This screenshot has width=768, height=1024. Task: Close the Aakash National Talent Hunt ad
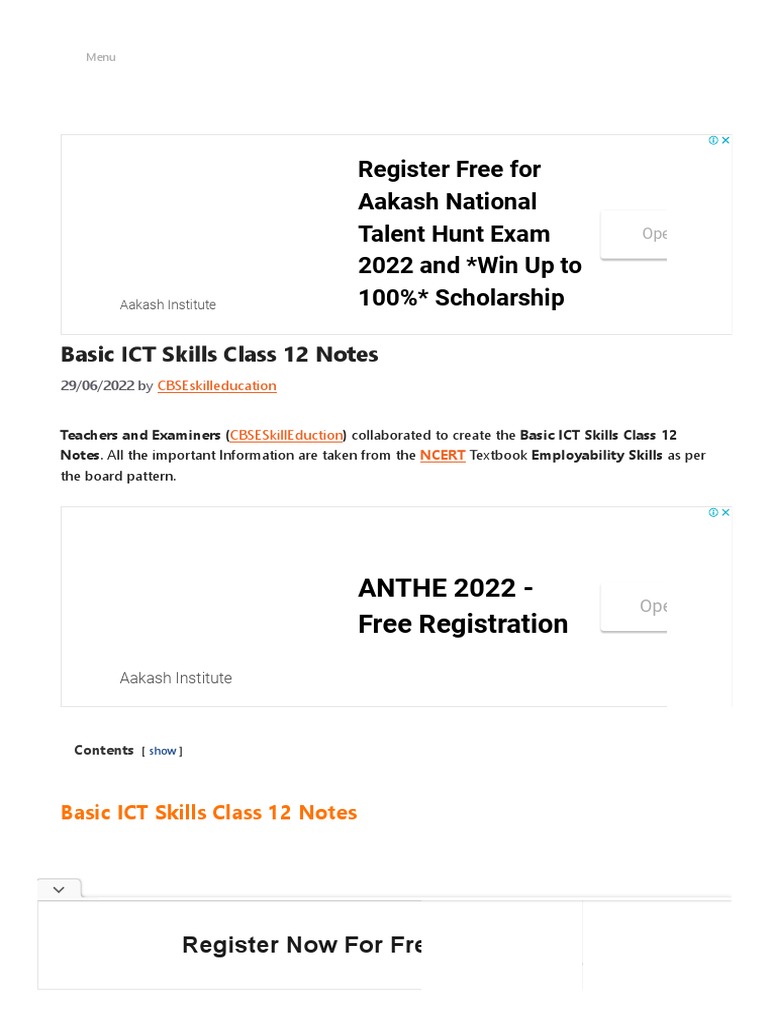(726, 140)
